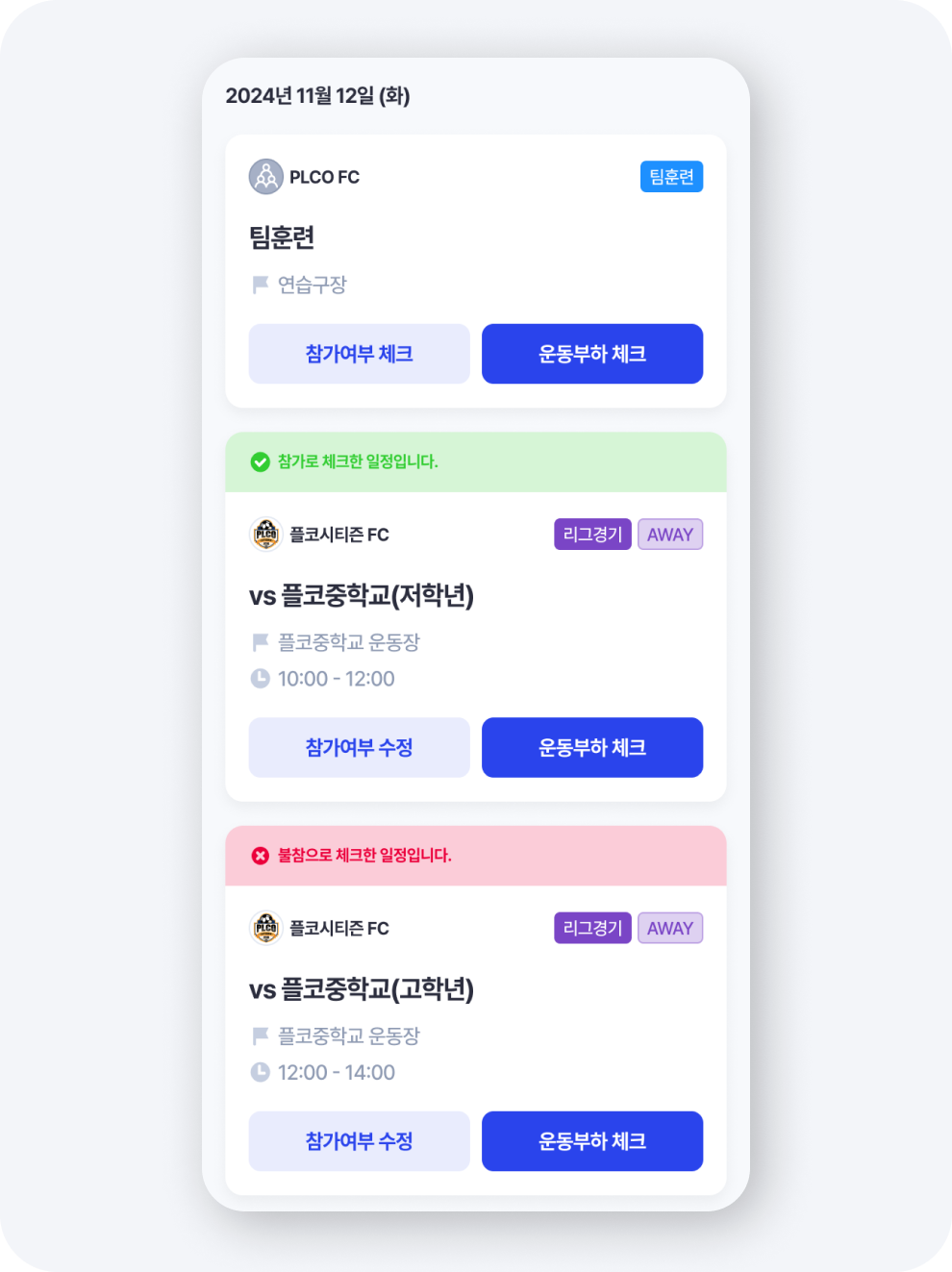Tap 참가여부 수정 for the 고학년 match
Image resolution: width=952 pixels, height=1272 pixels.
point(359,1141)
